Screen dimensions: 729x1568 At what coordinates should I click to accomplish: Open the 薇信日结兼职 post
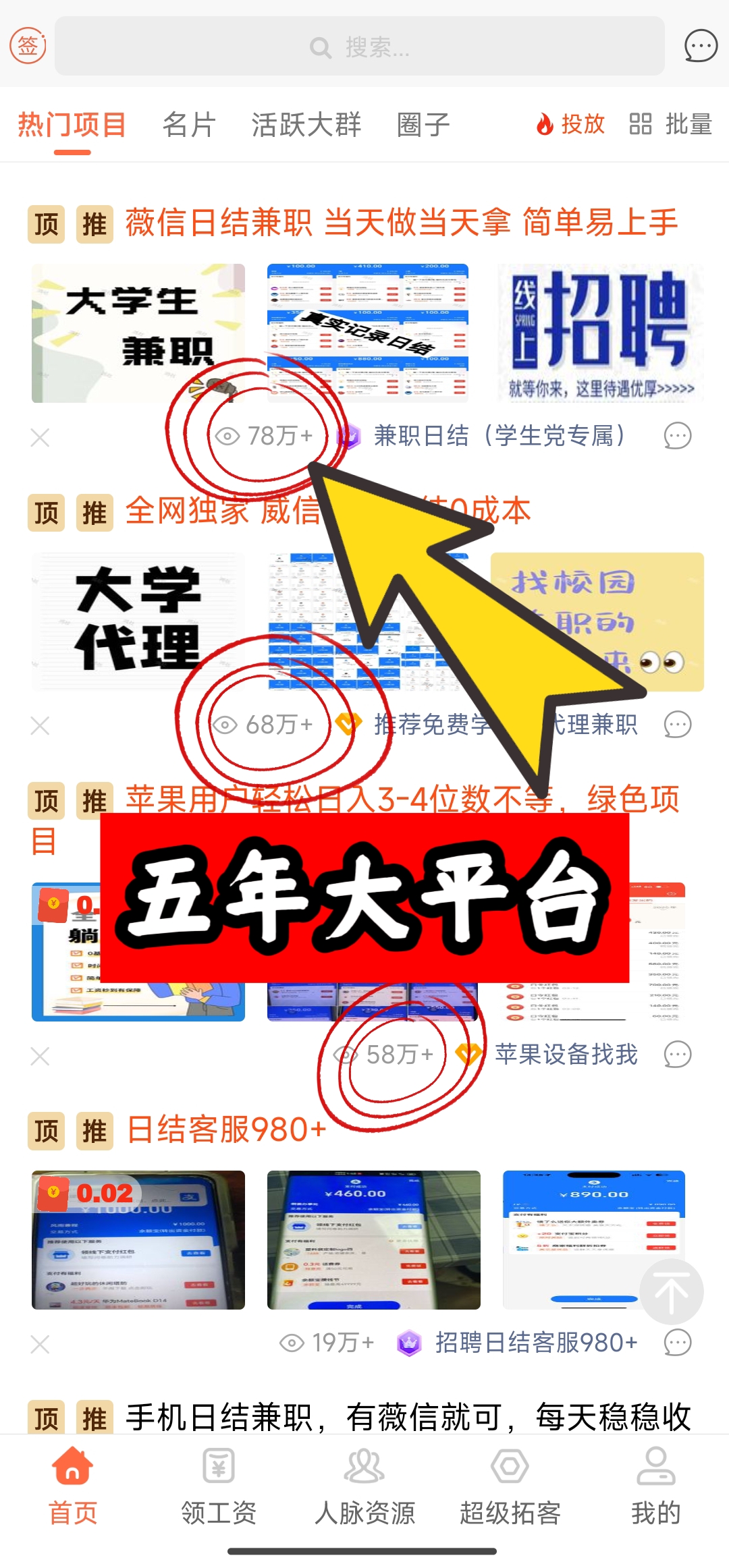(x=401, y=223)
